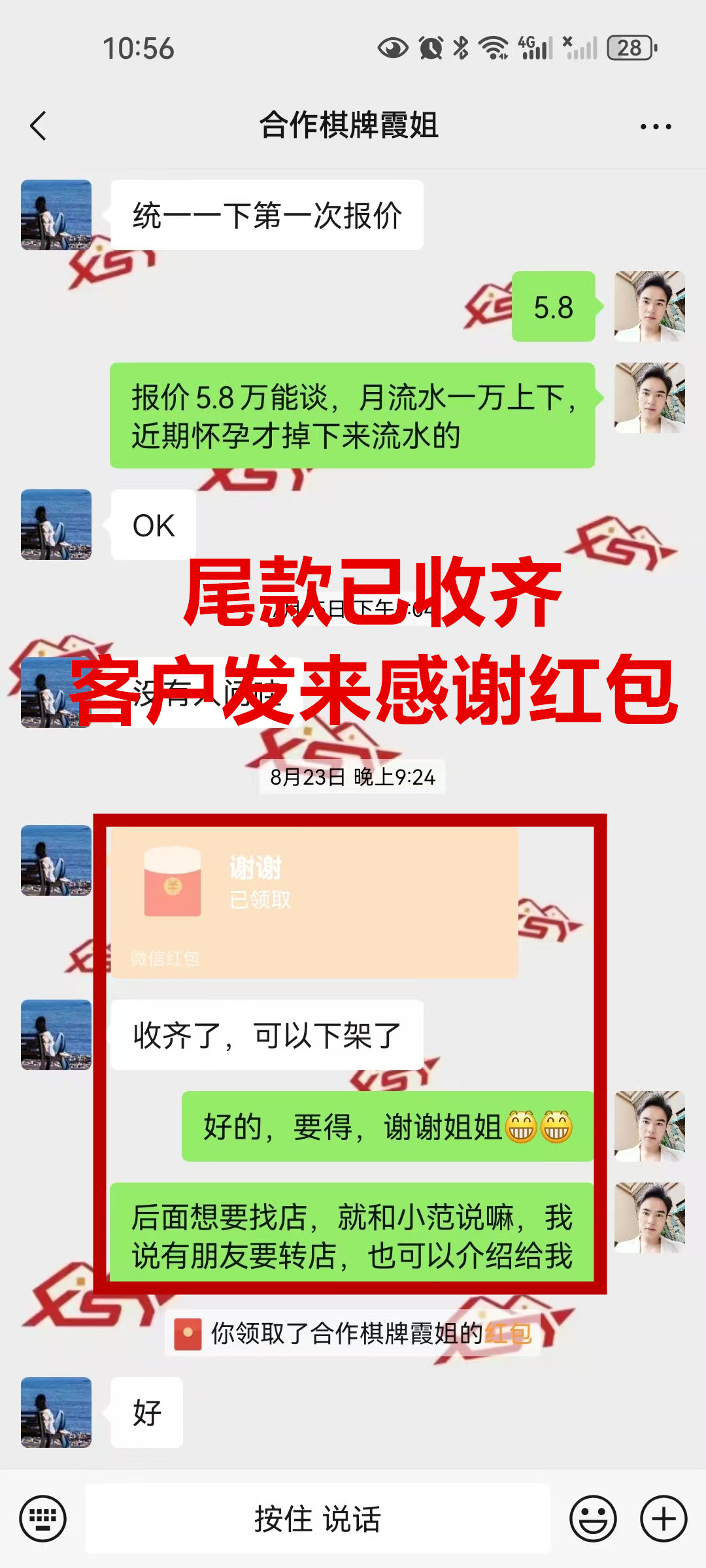Open the plus attachment menu
The width and height of the screenshot is (706, 1568).
pyautogui.click(x=663, y=1518)
